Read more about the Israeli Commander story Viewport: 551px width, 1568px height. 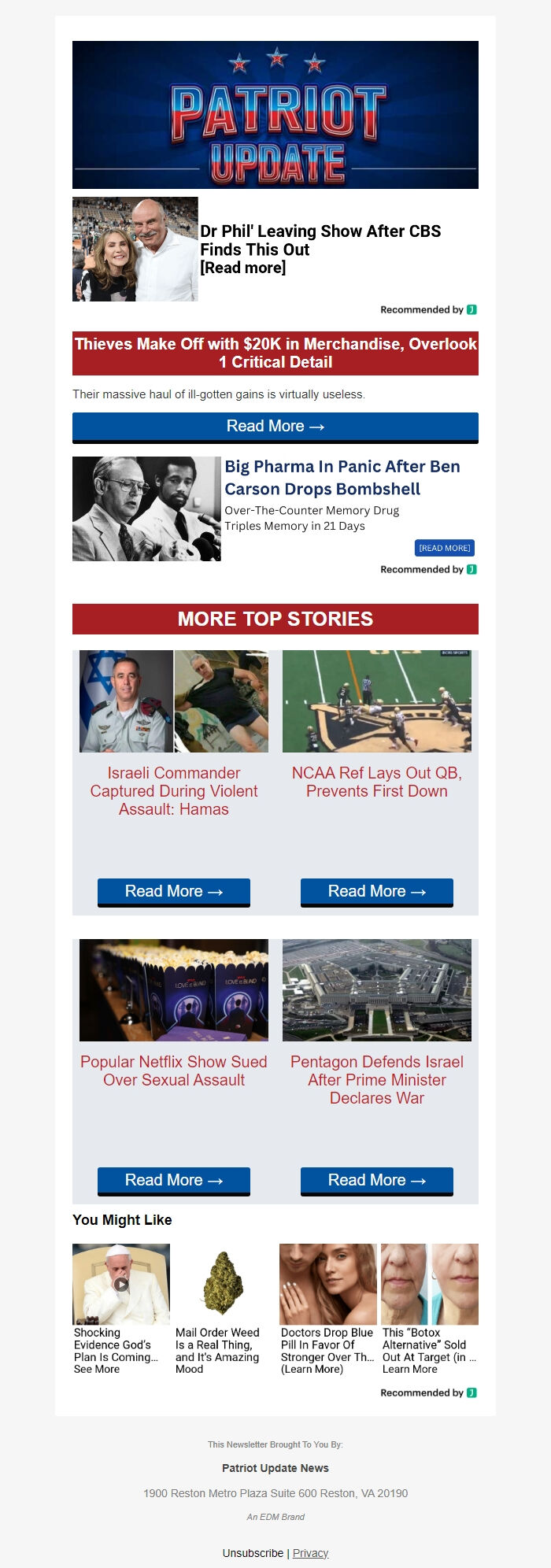click(x=174, y=892)
